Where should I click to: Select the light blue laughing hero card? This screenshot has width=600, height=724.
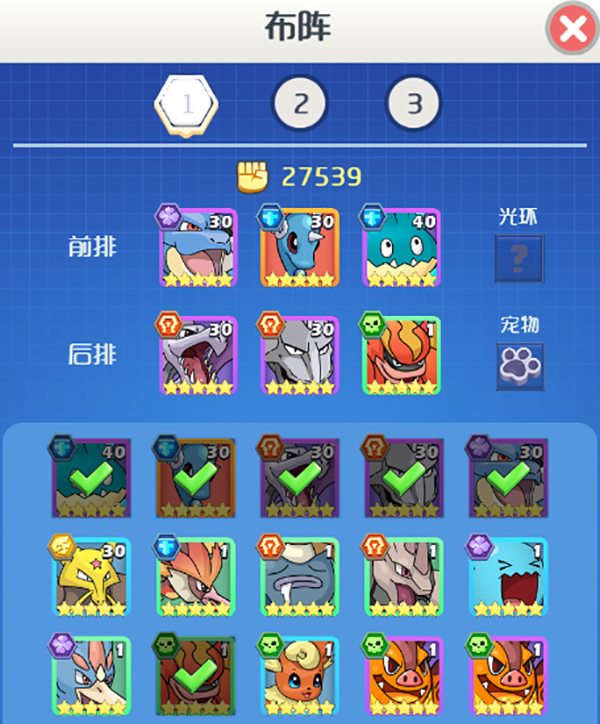pyautogui.click(x=507, y=578)
